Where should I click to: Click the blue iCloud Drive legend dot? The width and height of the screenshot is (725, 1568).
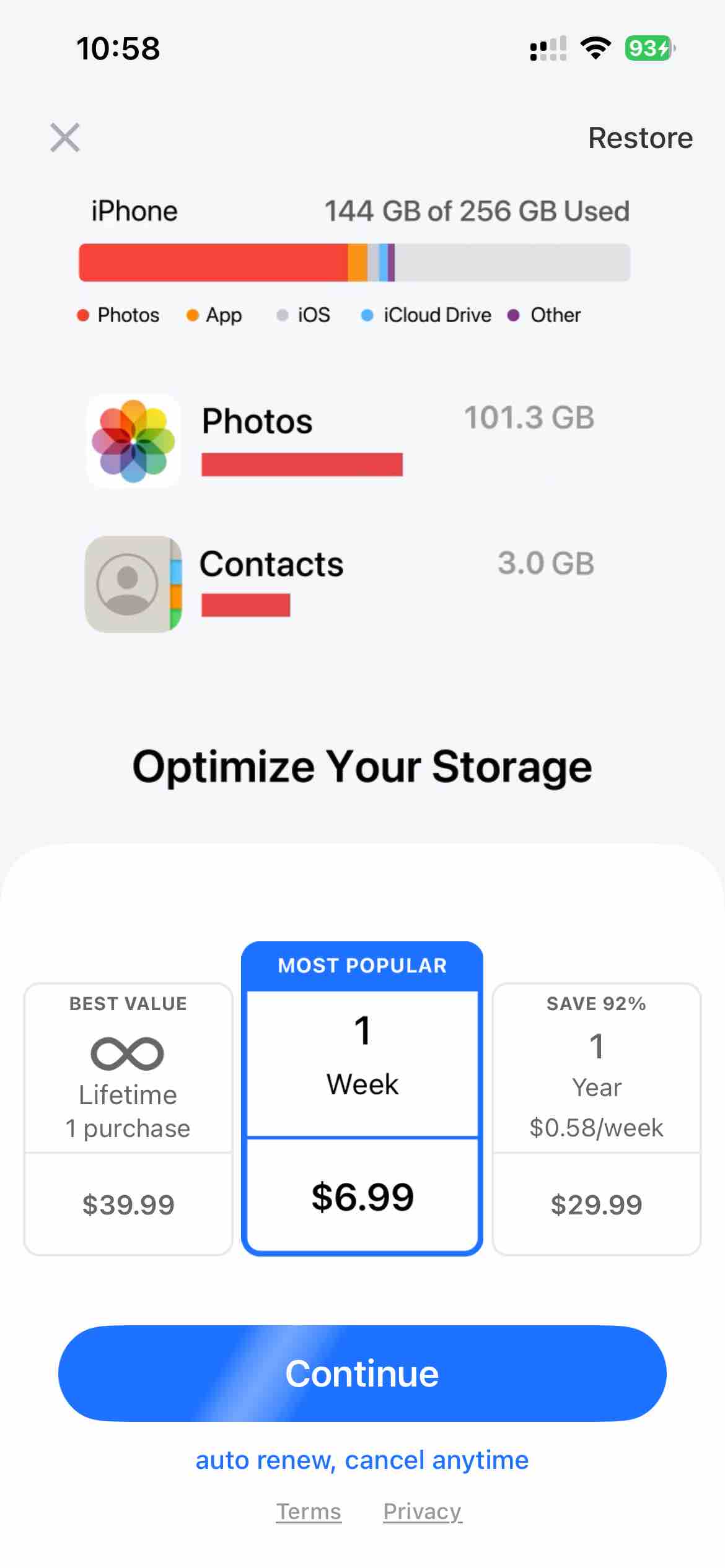[x=367, y=315]
